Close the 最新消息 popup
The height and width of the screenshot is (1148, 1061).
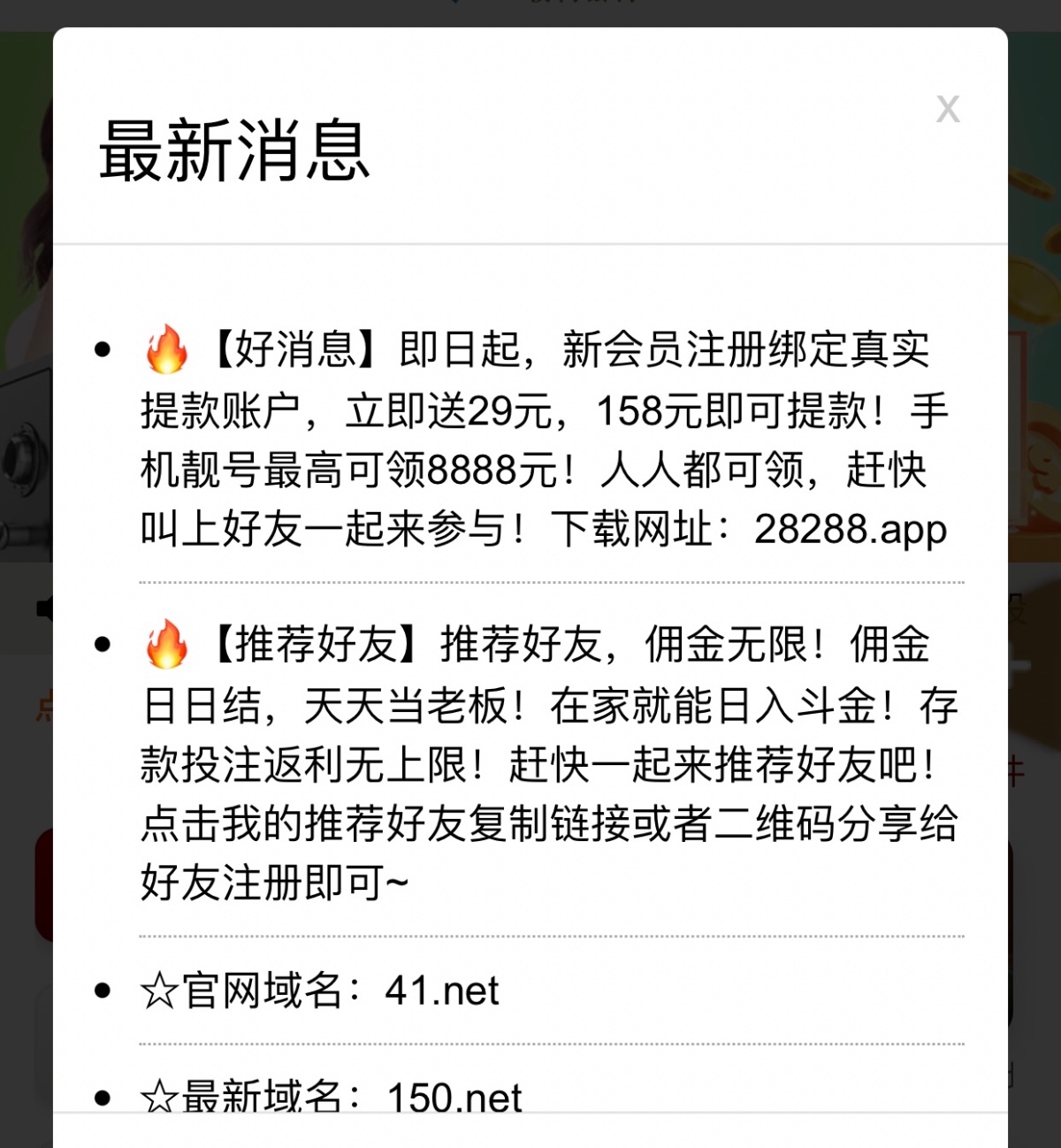[x=948, y=110]
